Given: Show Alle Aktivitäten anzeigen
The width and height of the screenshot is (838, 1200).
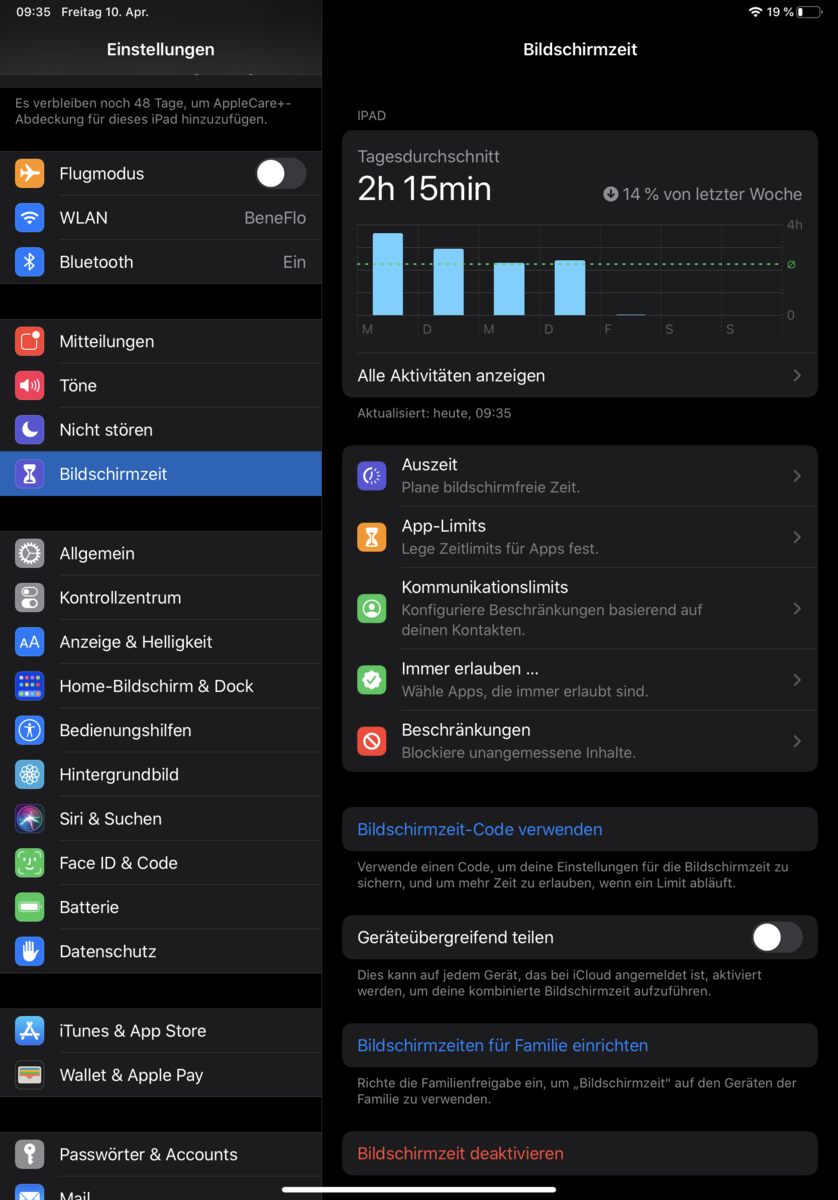Looking at the screenshot, I should 579,376.
